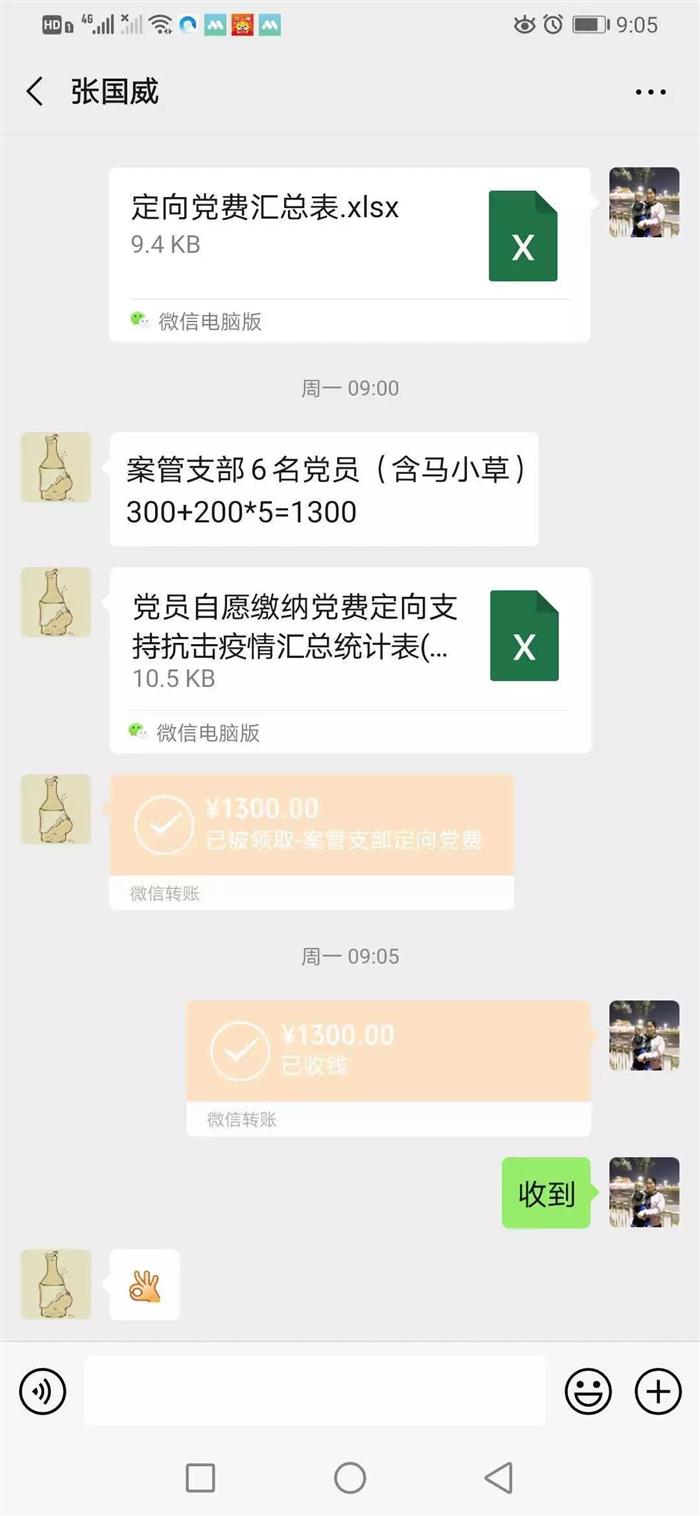Switch to voice message input

pyautogui.click(x=43, y=1391)
